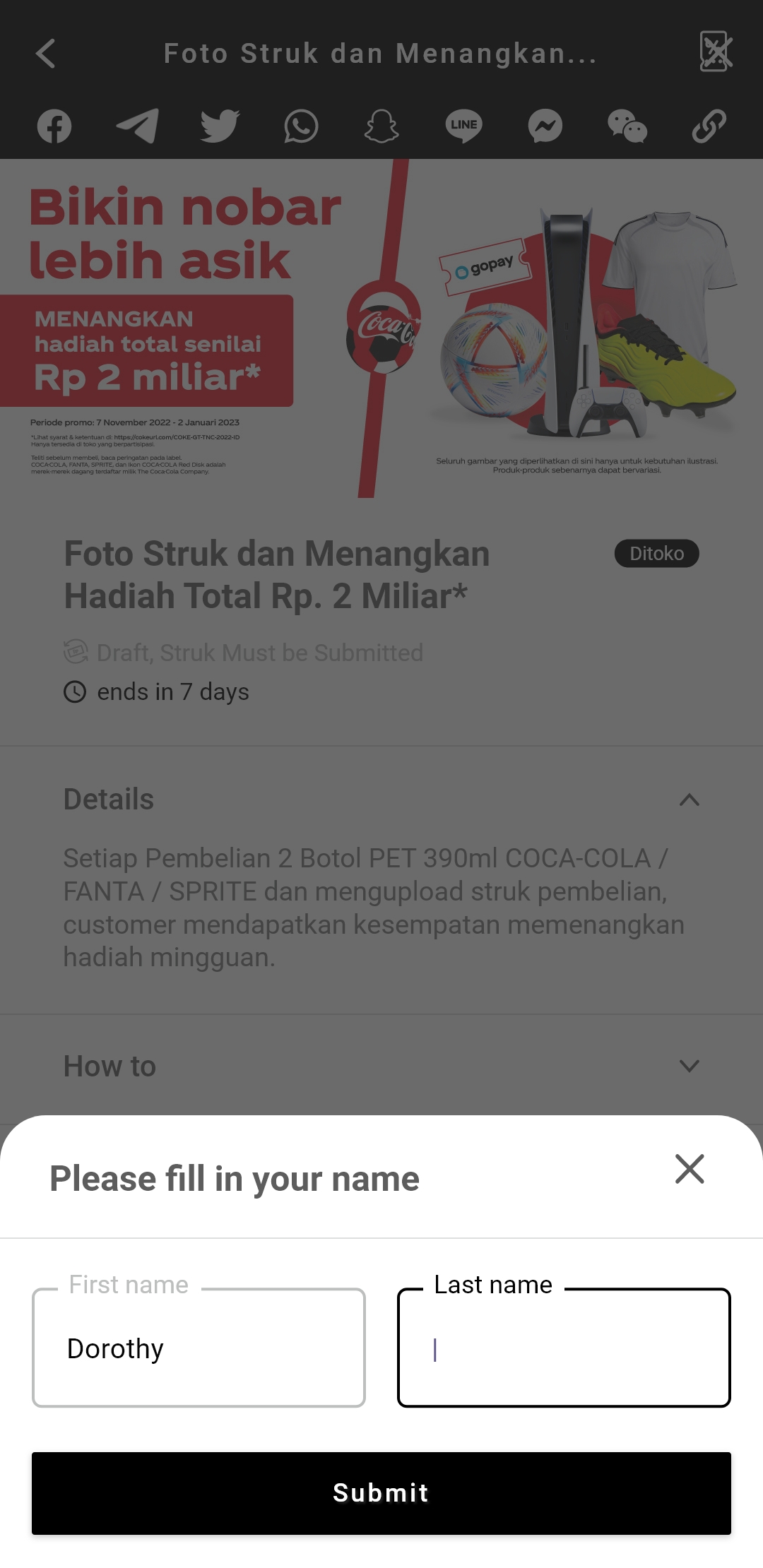Close the name entry dialog
Viewport: 763px width, 1568px height.
coord(689,1169)
